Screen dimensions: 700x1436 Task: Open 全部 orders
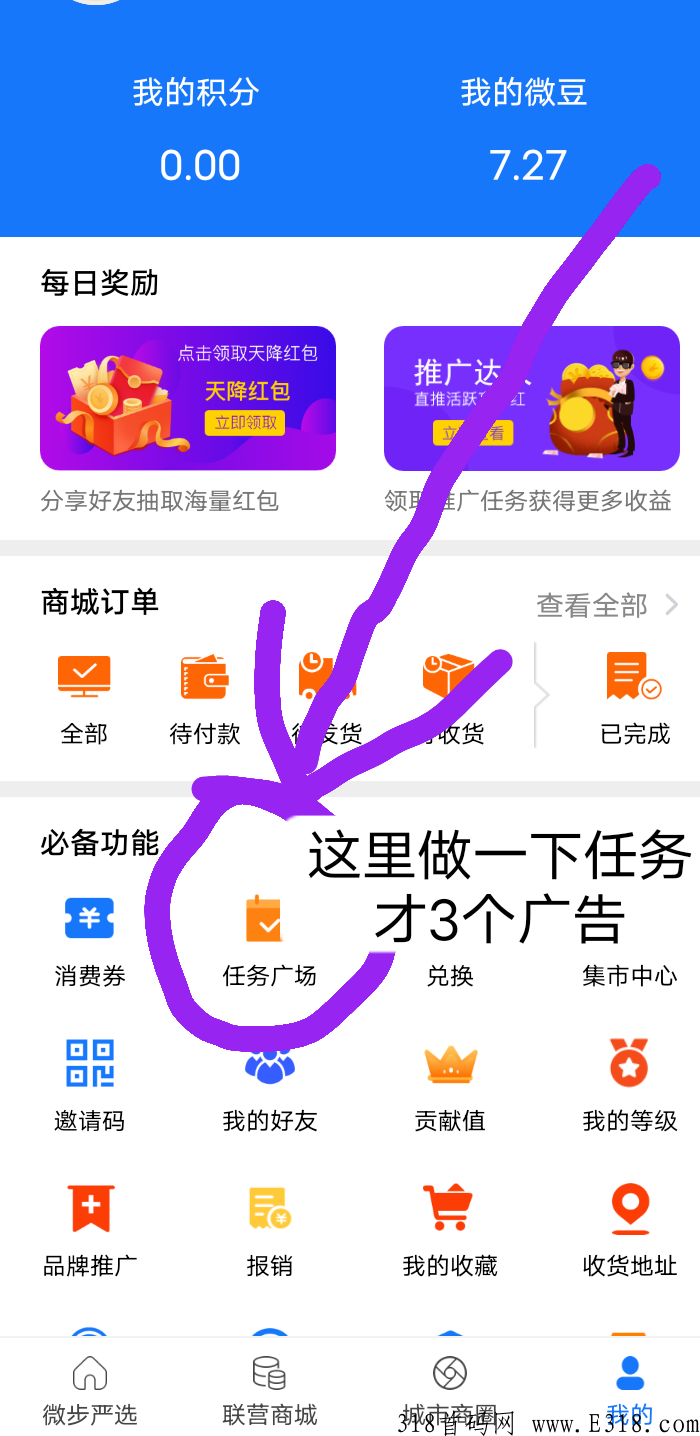(84, 698)
